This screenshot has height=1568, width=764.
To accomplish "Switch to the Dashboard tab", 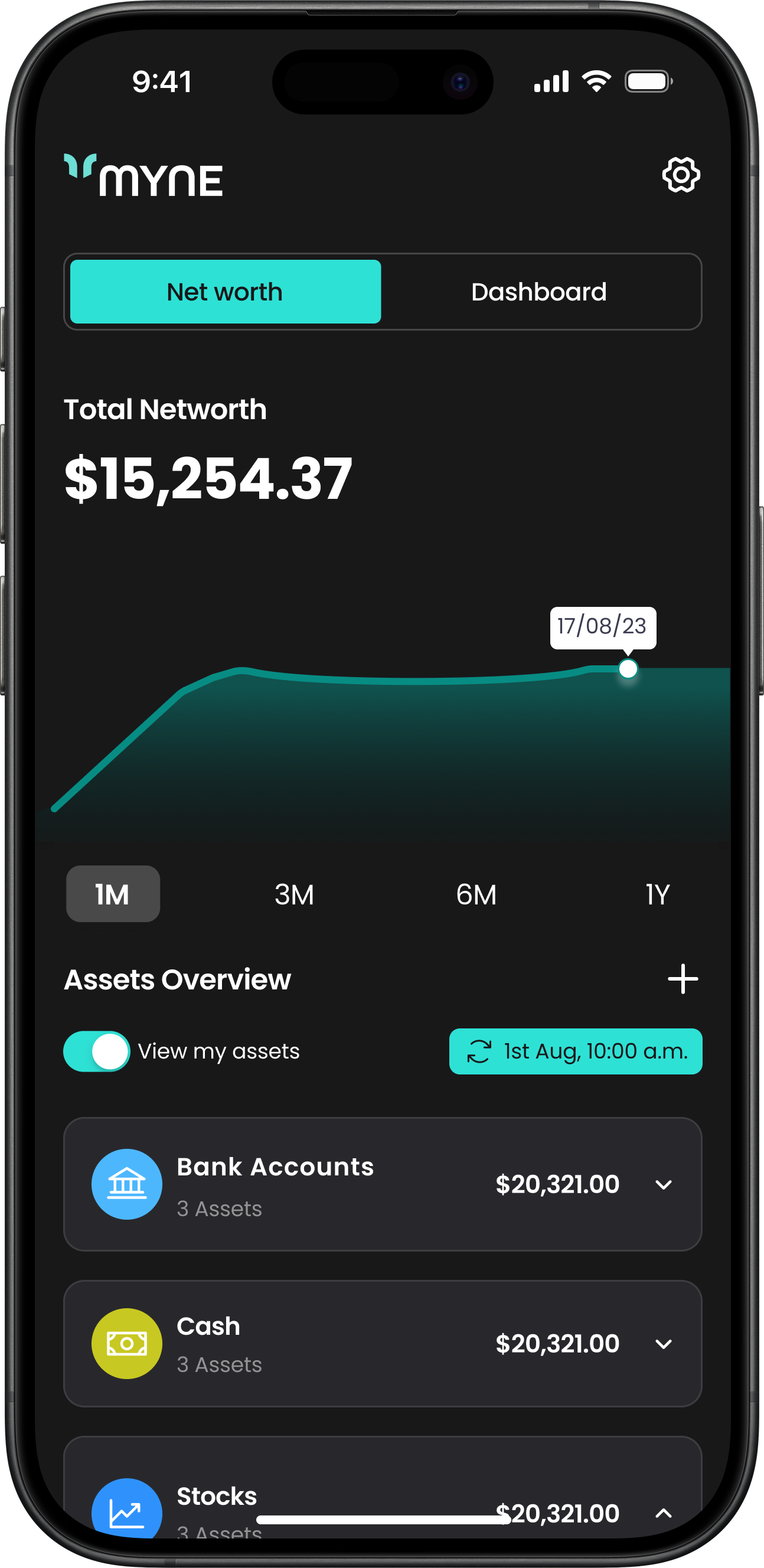I will point(539,292).
